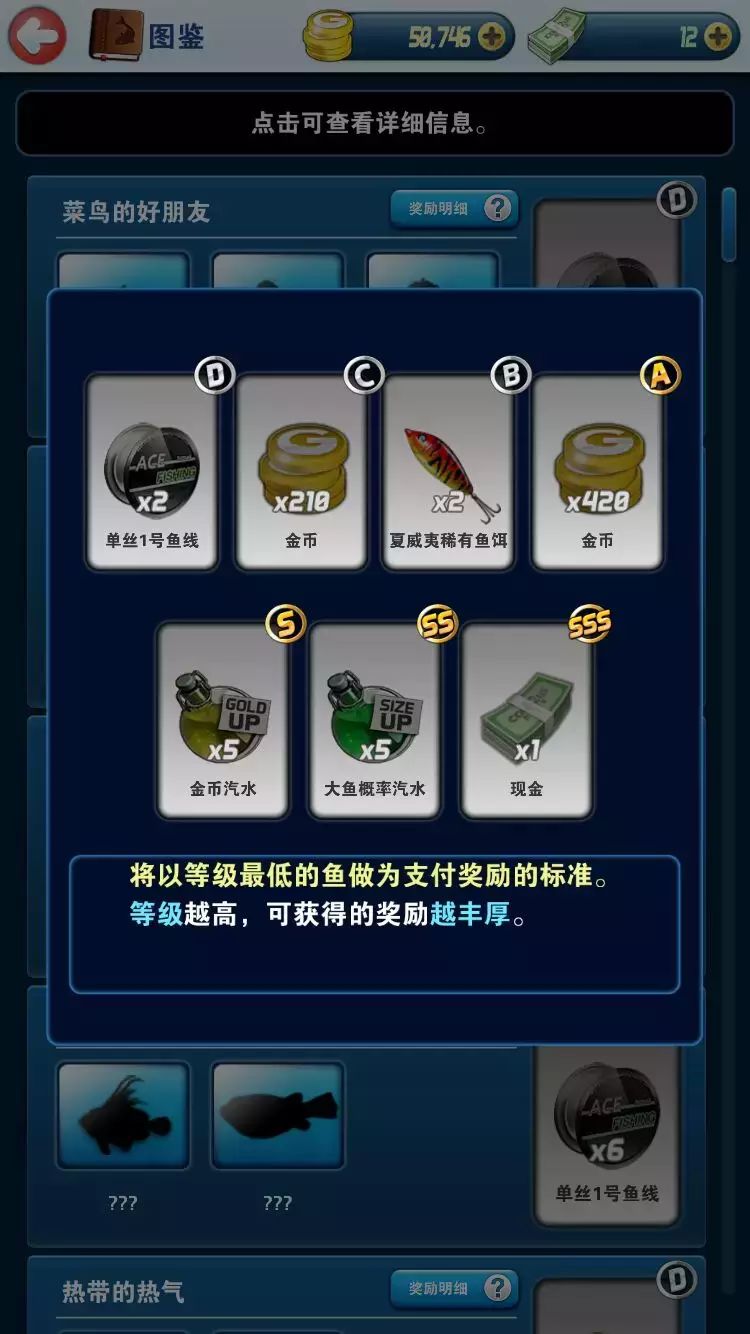The image size is (750, 1334).
Task: View the A rank 金币 x420 reward
Action: [597, 472]
